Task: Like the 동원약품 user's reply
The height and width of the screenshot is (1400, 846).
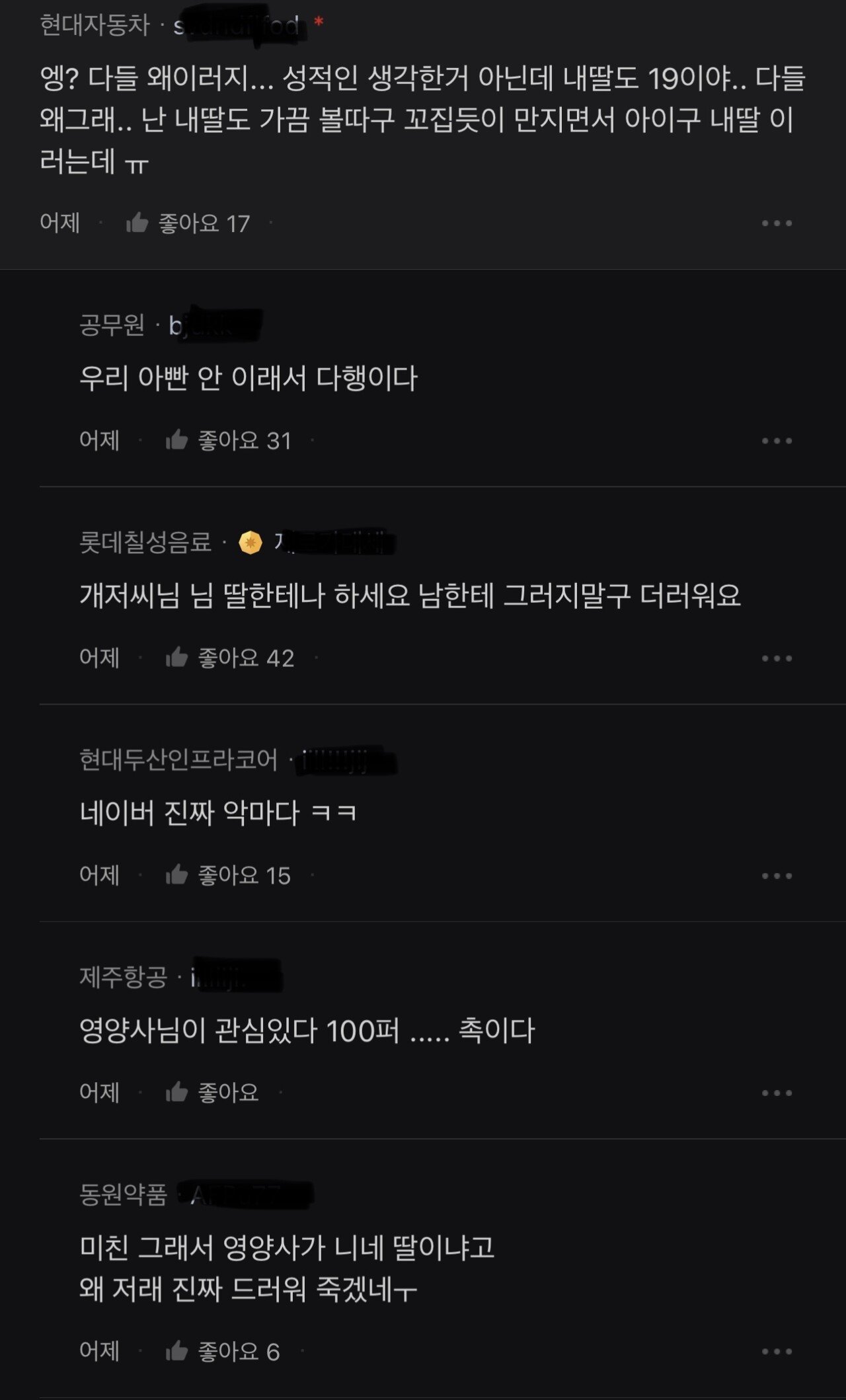Action: (x=177, y=1351)
